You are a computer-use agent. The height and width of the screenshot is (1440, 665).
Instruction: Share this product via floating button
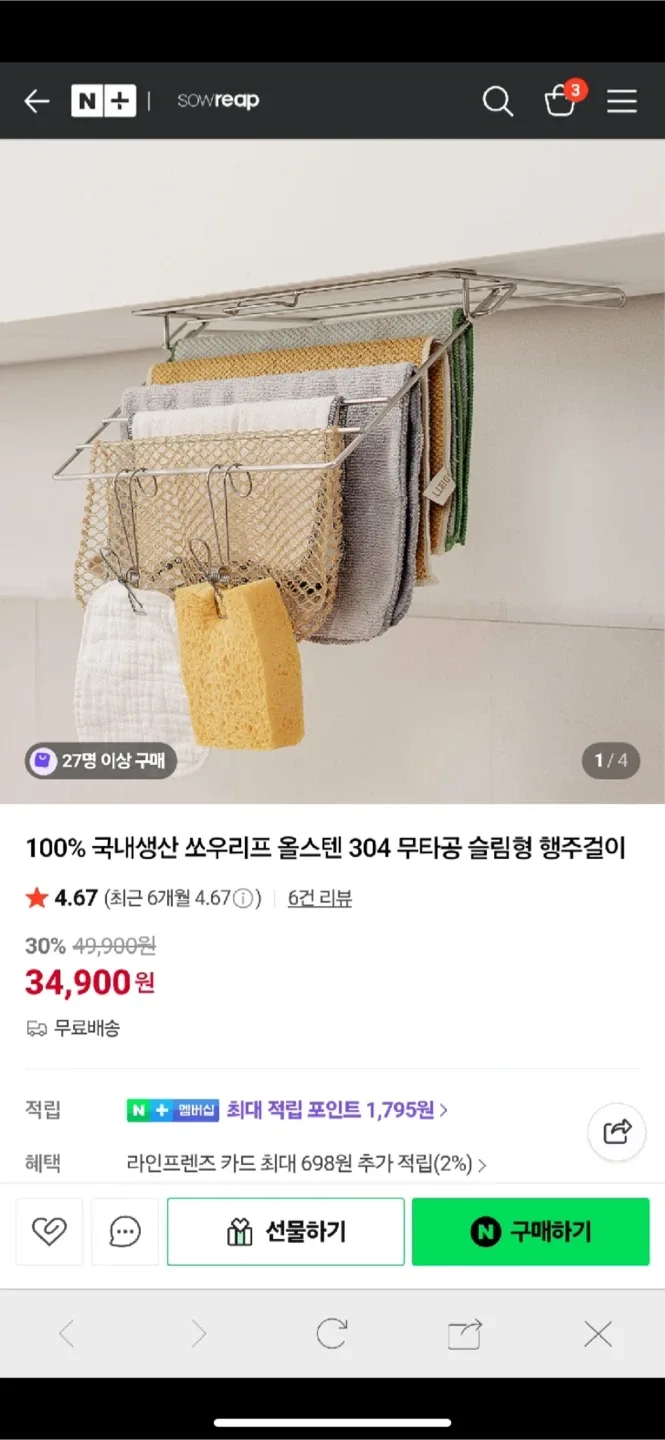tap(617, 1132)
